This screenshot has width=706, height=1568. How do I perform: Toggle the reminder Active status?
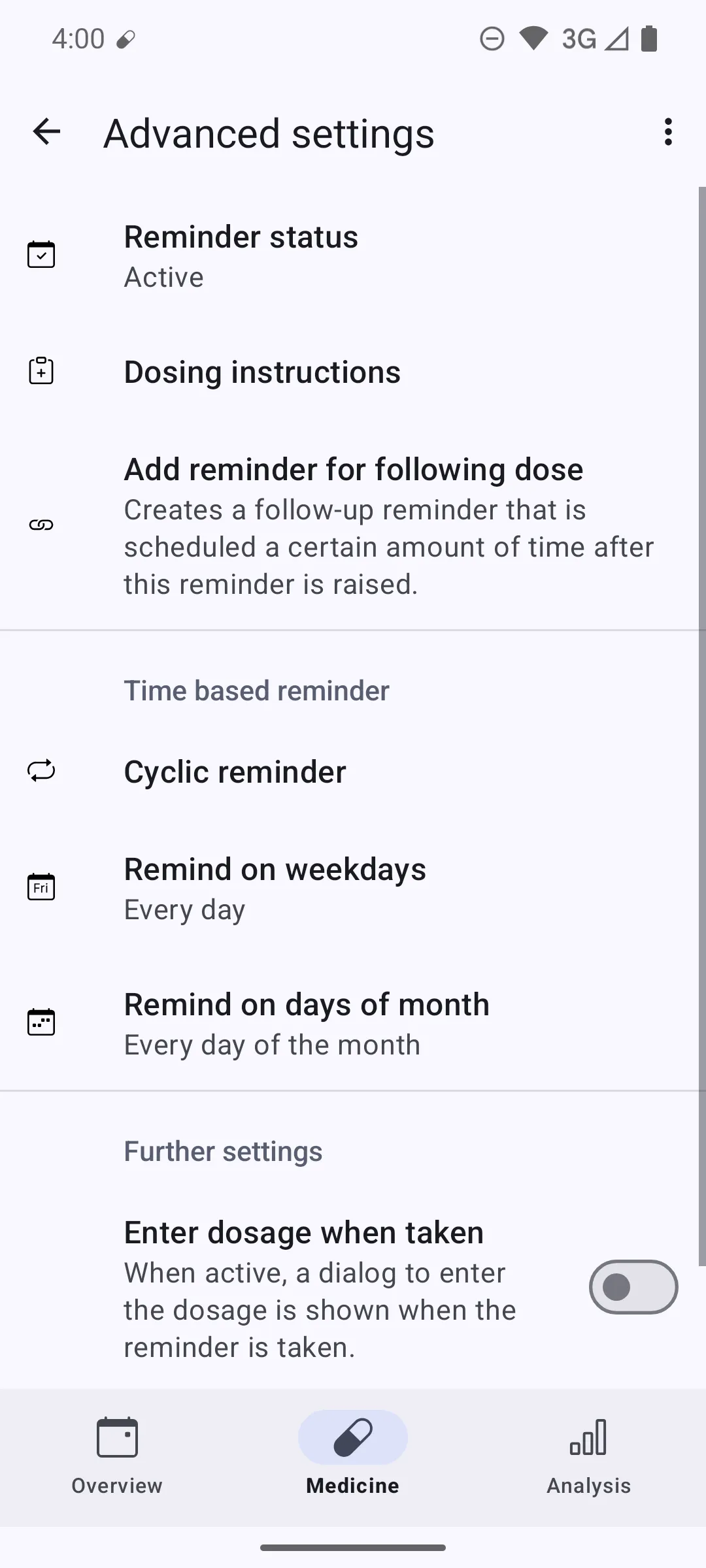coord(353,255)
